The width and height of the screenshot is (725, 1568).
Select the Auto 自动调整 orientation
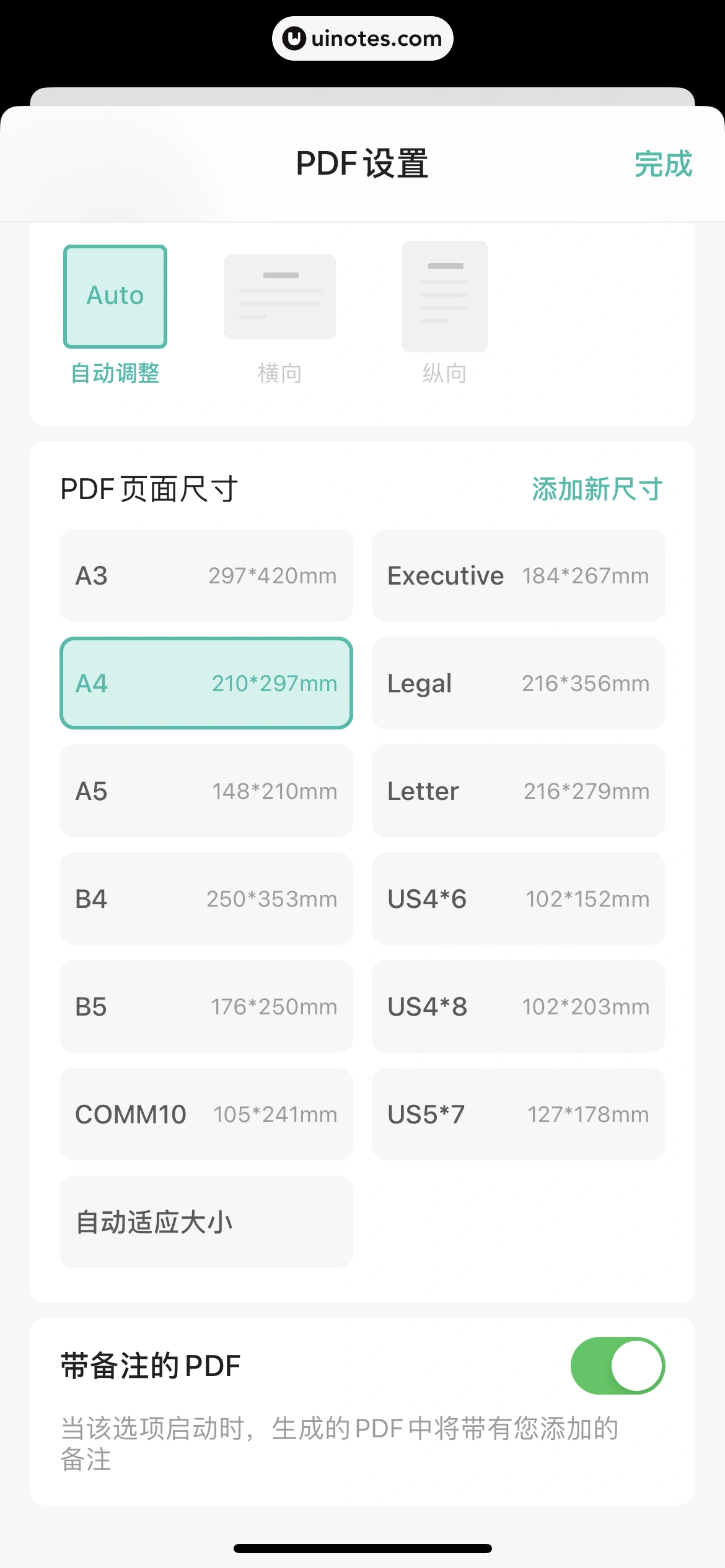115,315
